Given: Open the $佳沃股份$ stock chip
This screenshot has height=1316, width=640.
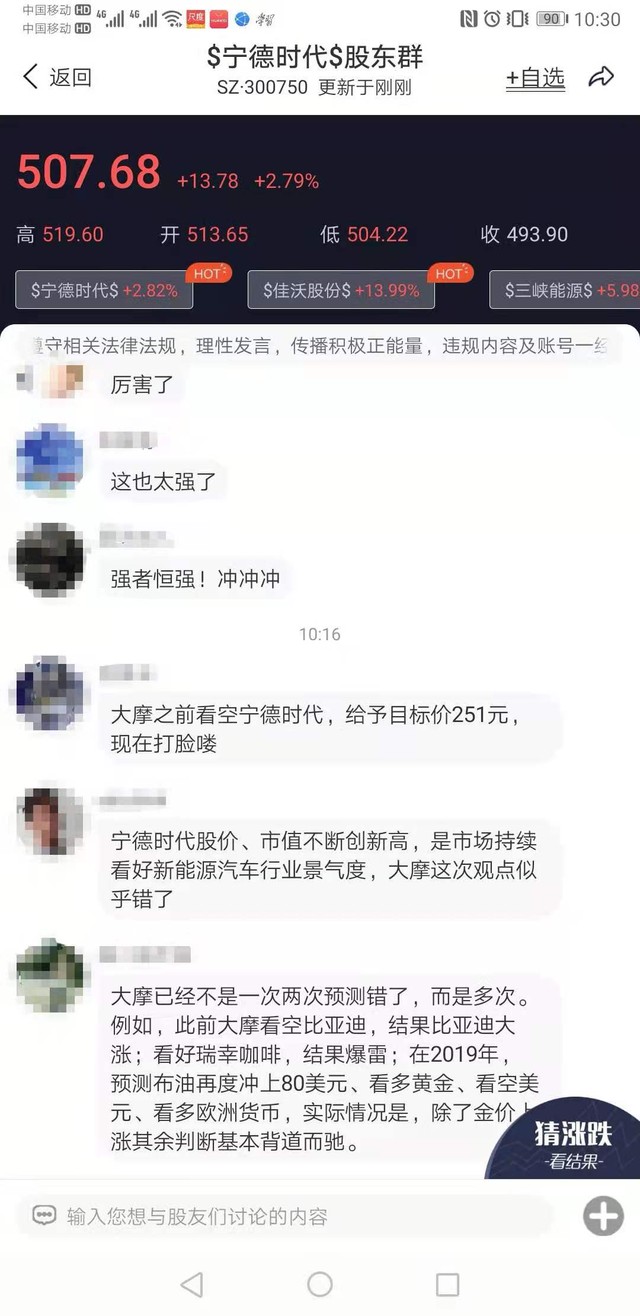Looking at the screenshot, I should click(340, 291).
